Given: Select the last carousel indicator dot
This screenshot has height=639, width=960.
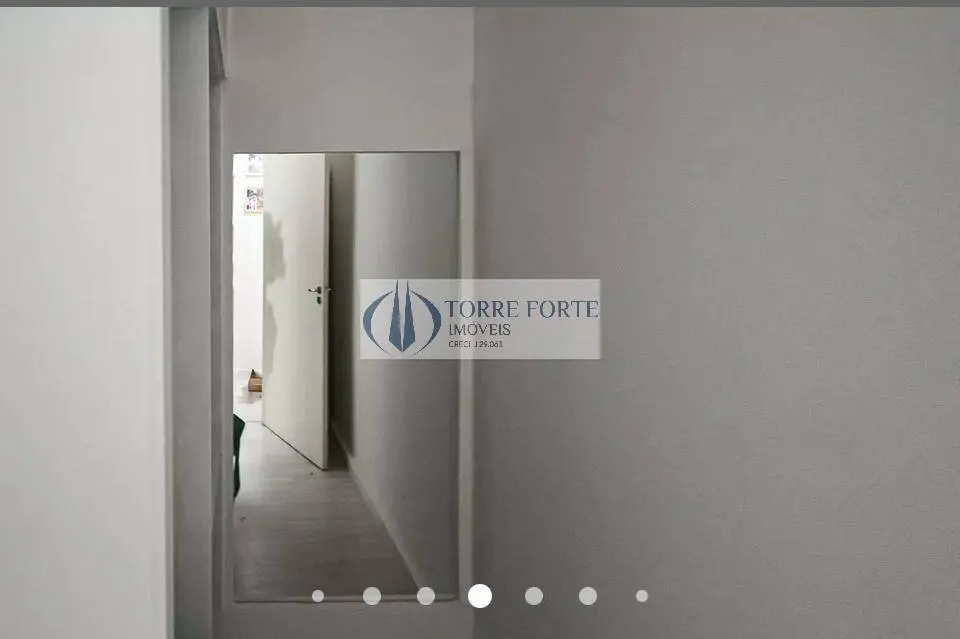Looking at the screenshot, I should point(642,596).
